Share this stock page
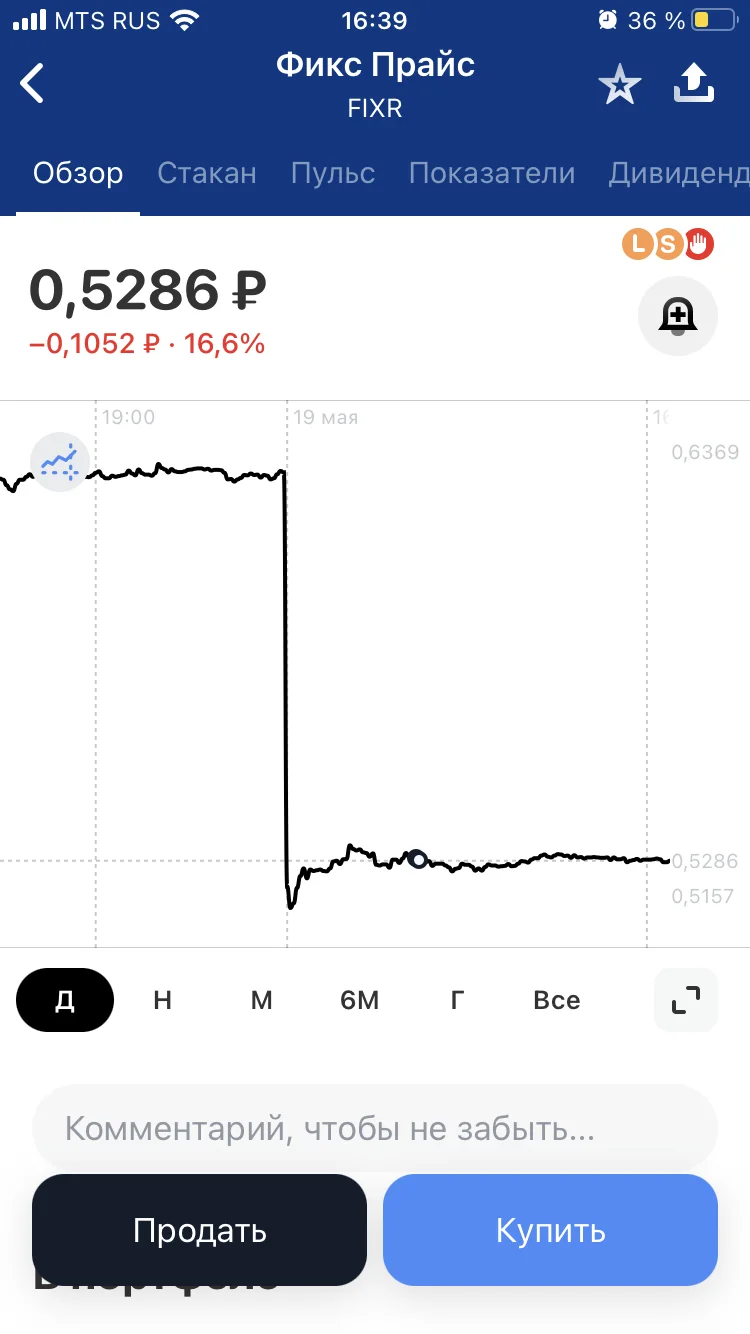750x1334 pixels. pos(694,84)
